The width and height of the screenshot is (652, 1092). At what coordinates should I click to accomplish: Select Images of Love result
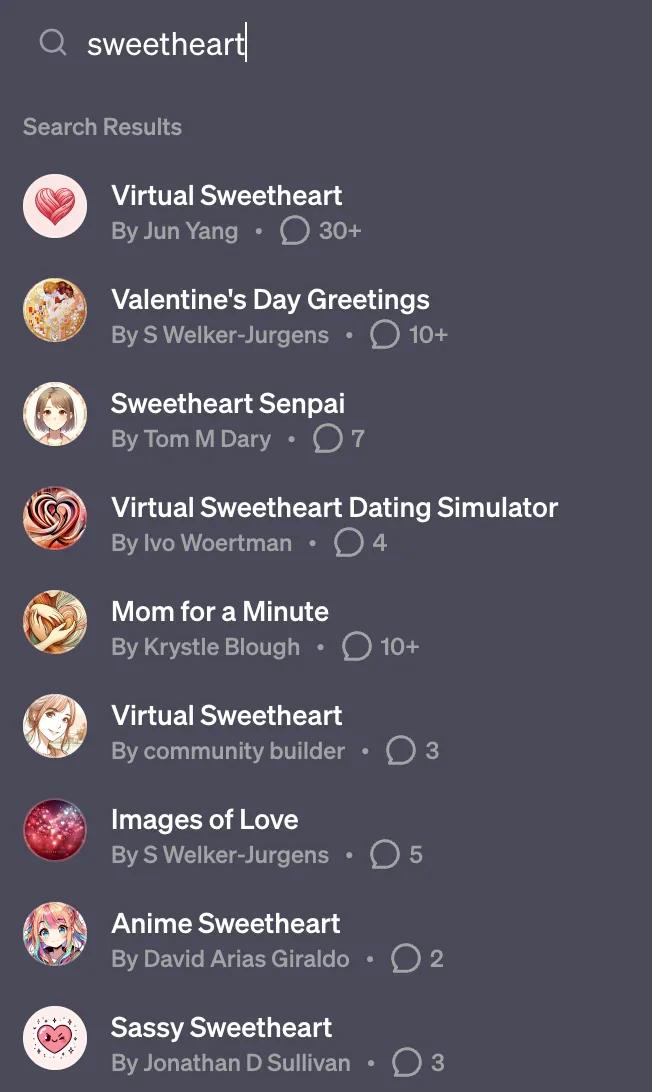point(205,820)
